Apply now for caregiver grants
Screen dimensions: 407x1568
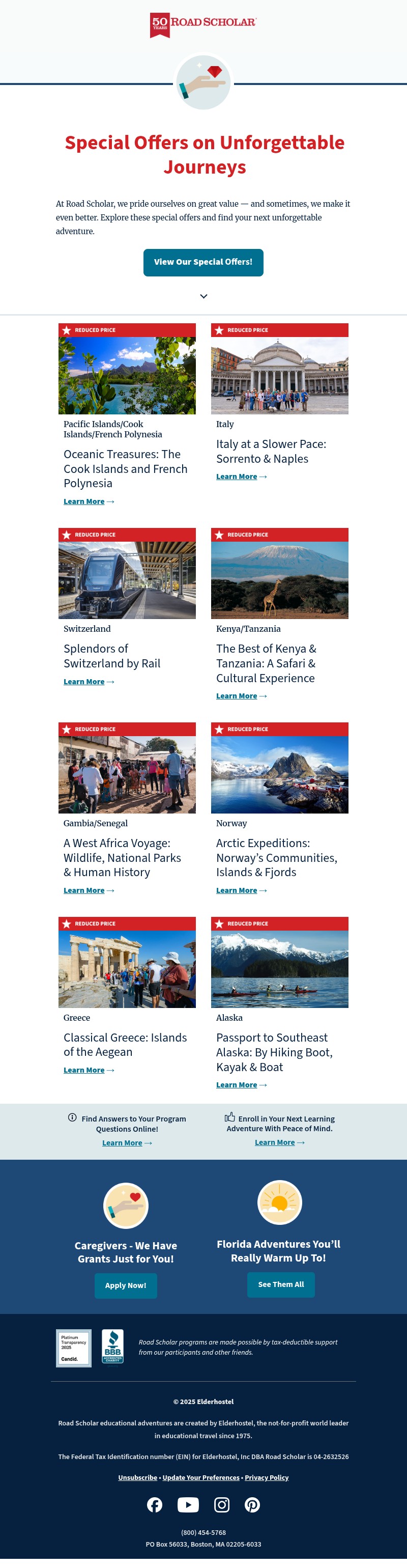(125, 1285)
